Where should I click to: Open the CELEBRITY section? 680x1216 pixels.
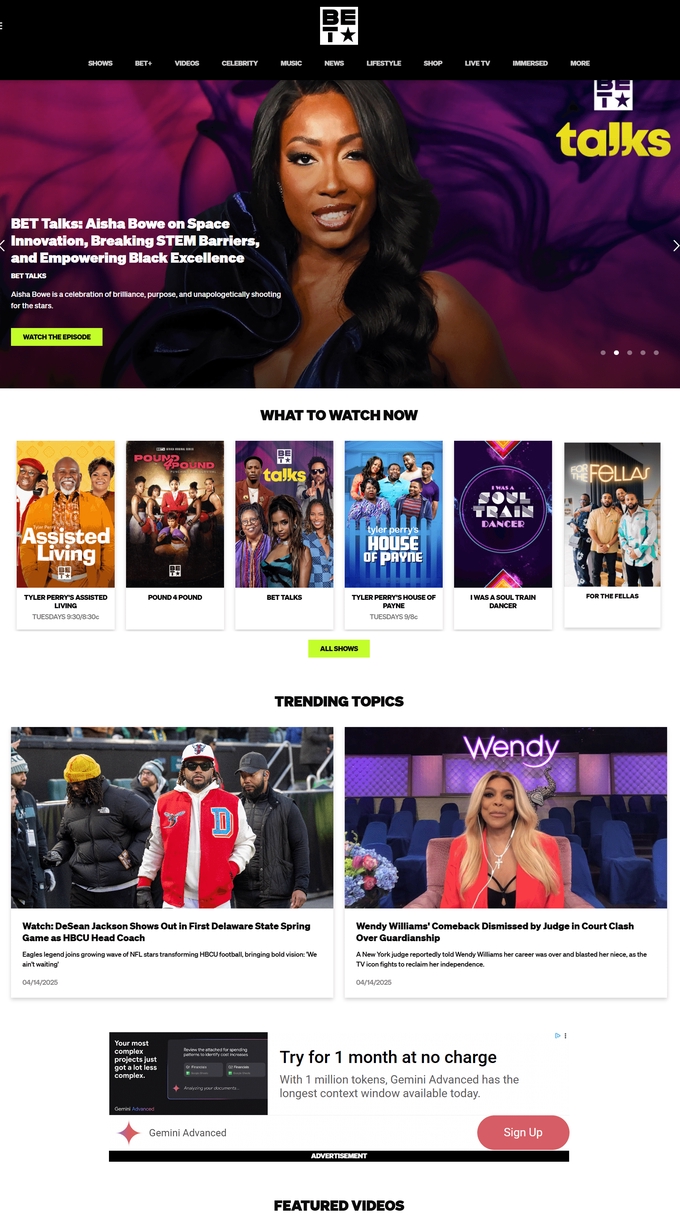(x=240, y=63)
